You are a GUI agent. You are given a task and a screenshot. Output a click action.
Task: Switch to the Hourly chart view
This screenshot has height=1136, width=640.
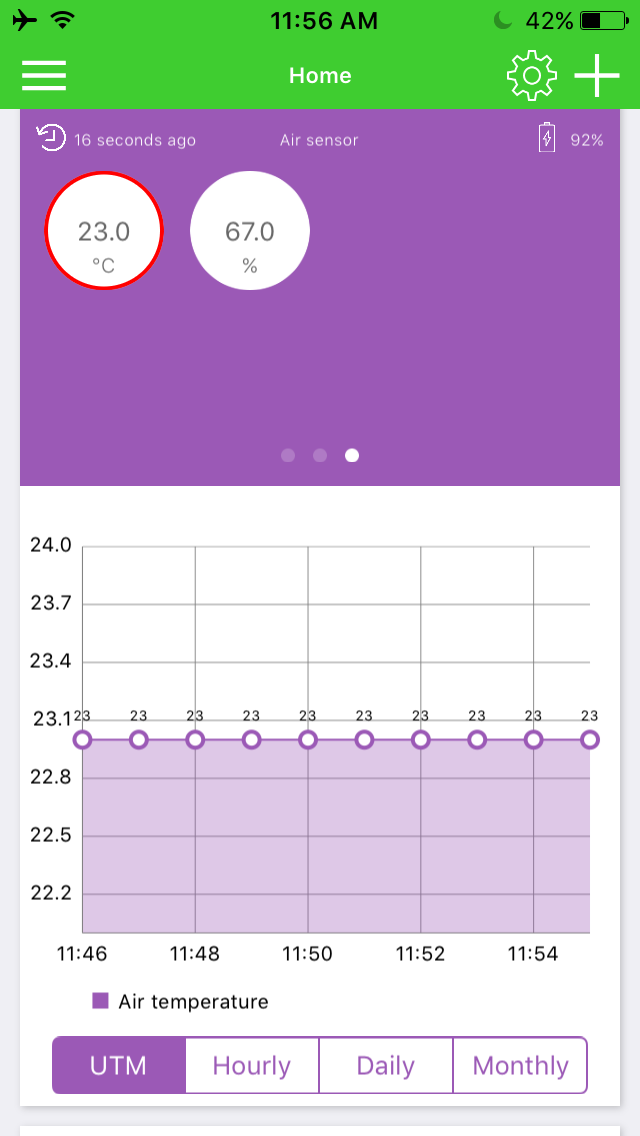pos(252,1065)
